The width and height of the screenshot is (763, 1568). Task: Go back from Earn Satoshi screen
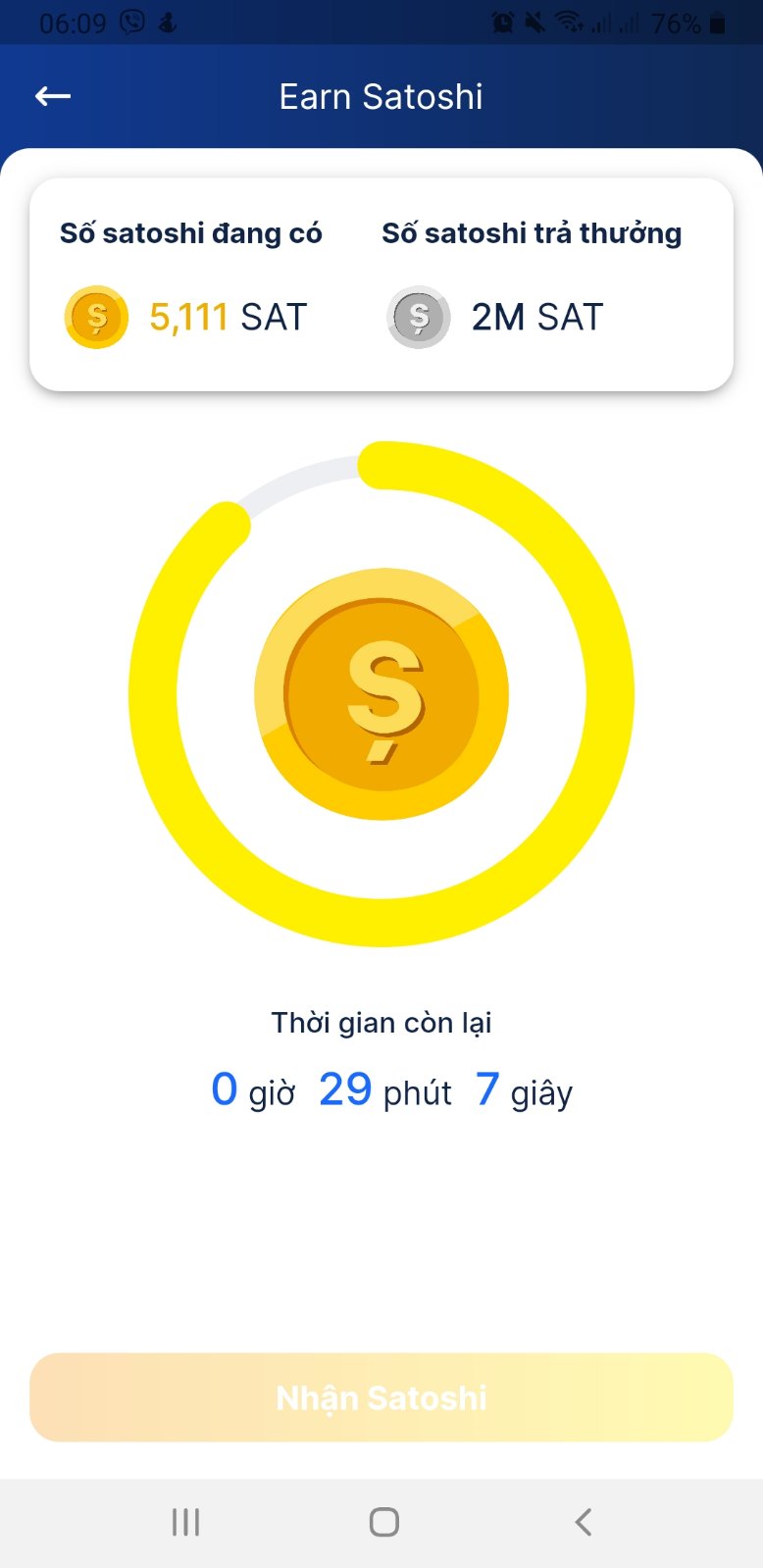coord(53,96)
